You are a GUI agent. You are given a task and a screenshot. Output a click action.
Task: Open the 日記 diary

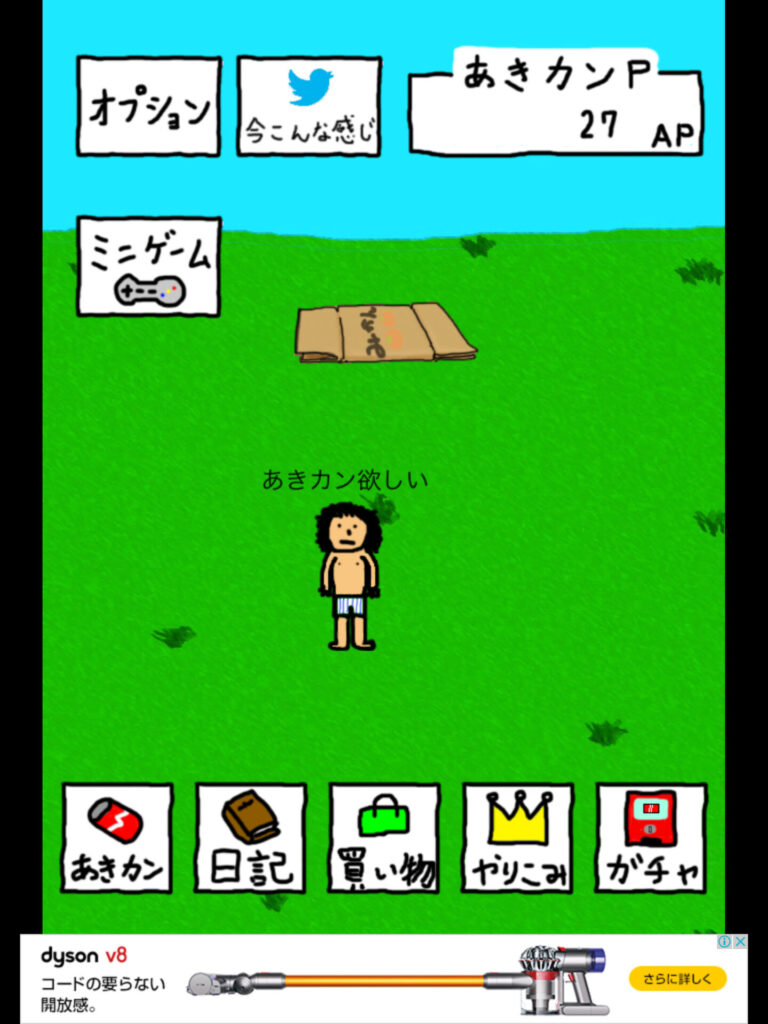pyautogui.click(x=251, y=838)
